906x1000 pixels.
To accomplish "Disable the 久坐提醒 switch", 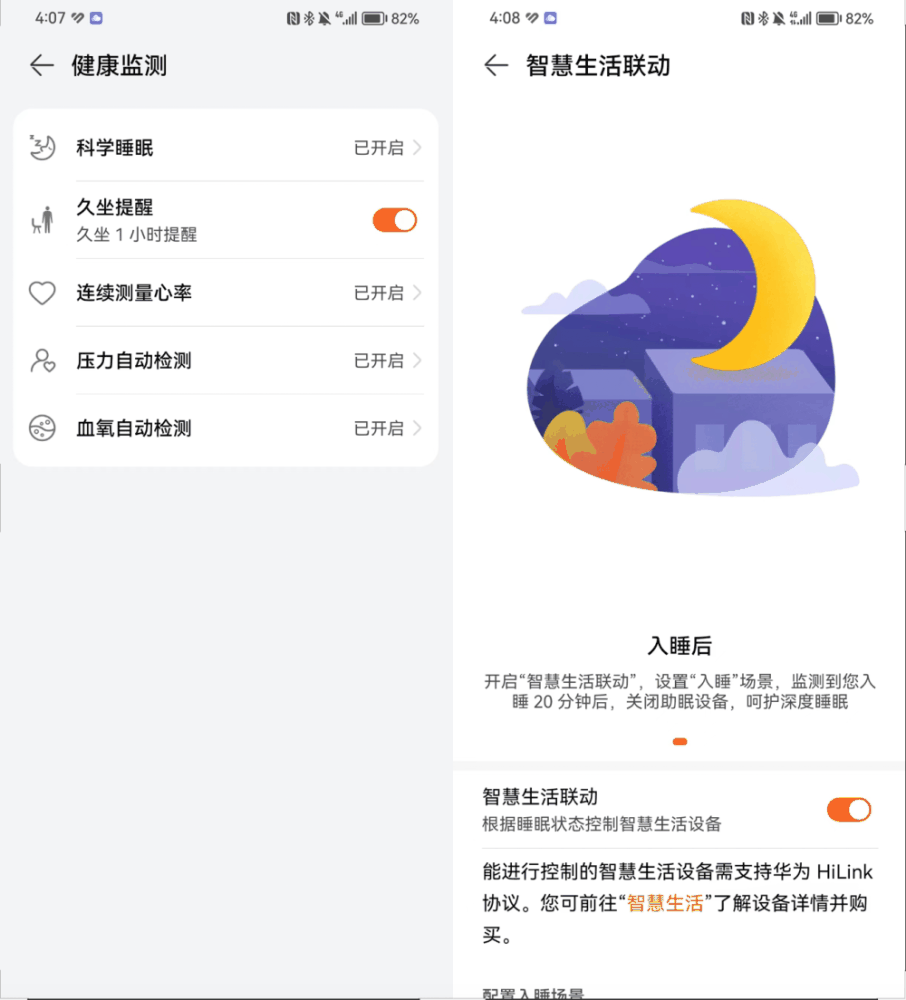I will tap(395, 220).
